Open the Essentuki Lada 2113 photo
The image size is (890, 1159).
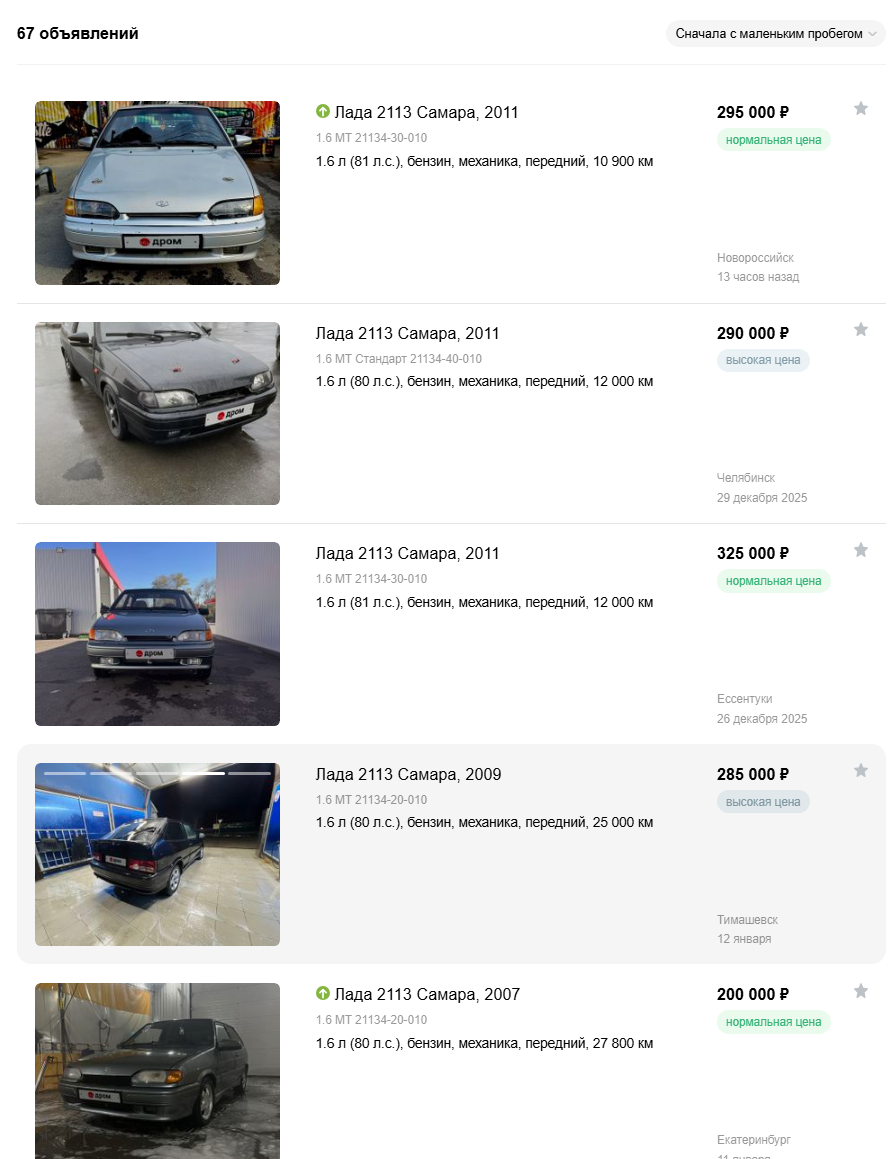pos(157,634)
